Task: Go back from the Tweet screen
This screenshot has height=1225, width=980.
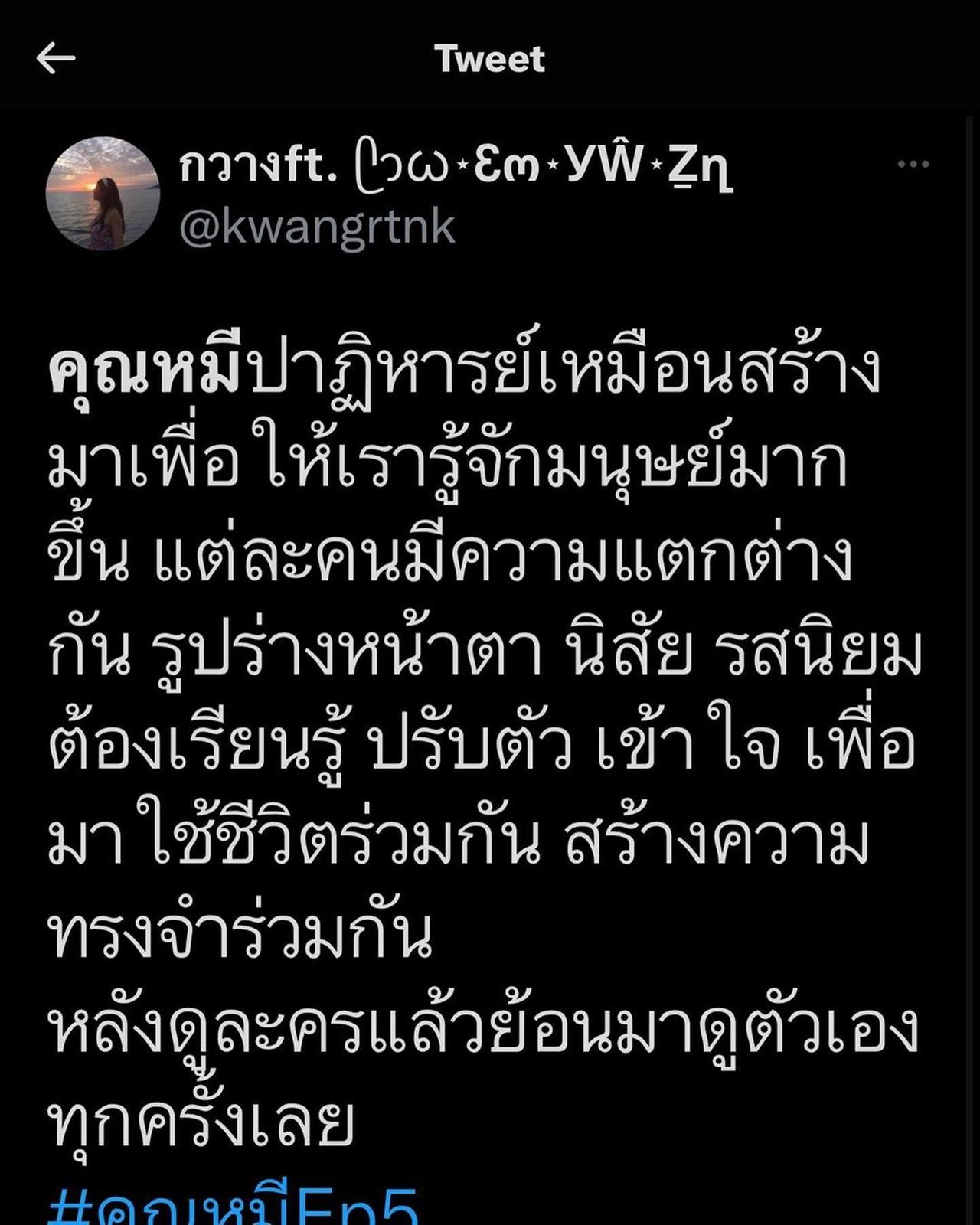Action: (56, 59)
